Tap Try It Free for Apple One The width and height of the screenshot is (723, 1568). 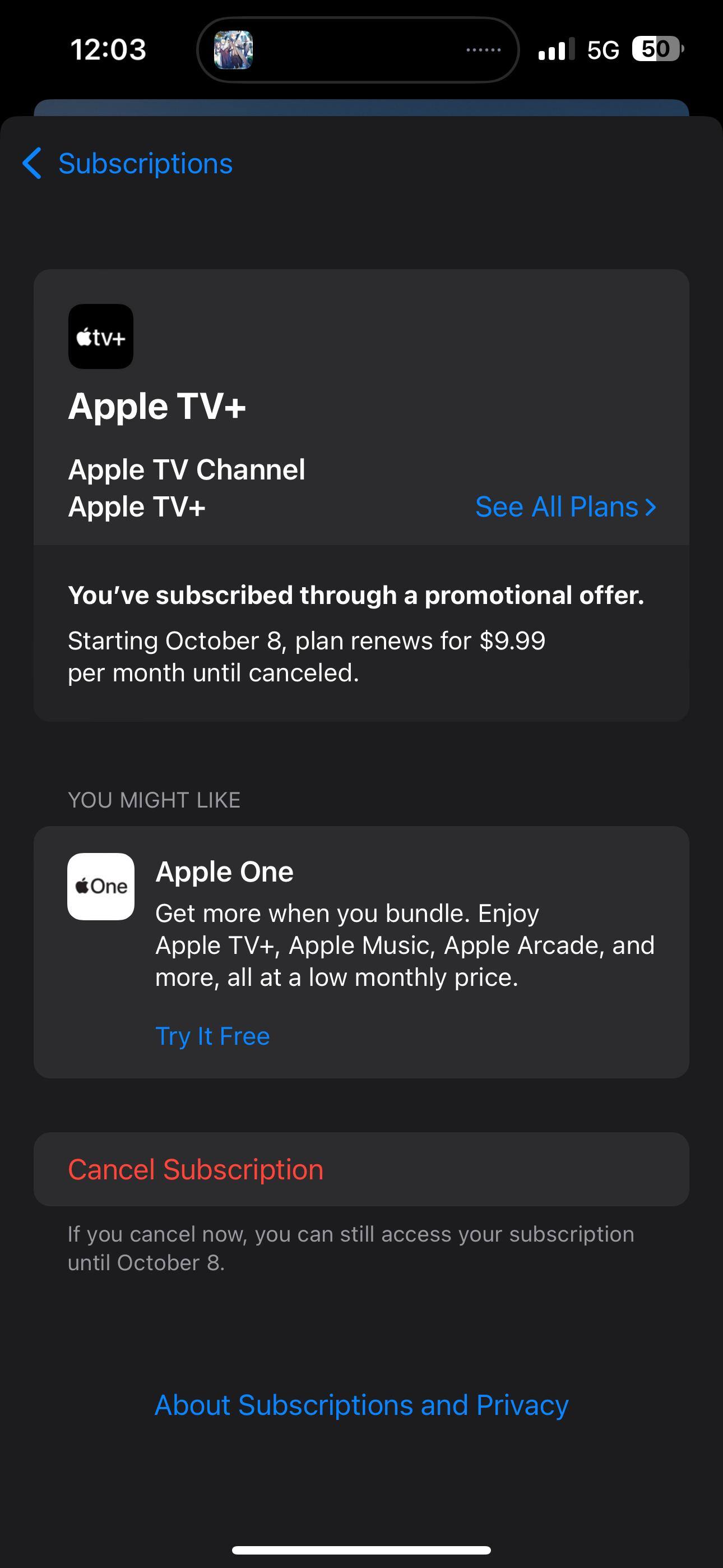click(212, 1036)
